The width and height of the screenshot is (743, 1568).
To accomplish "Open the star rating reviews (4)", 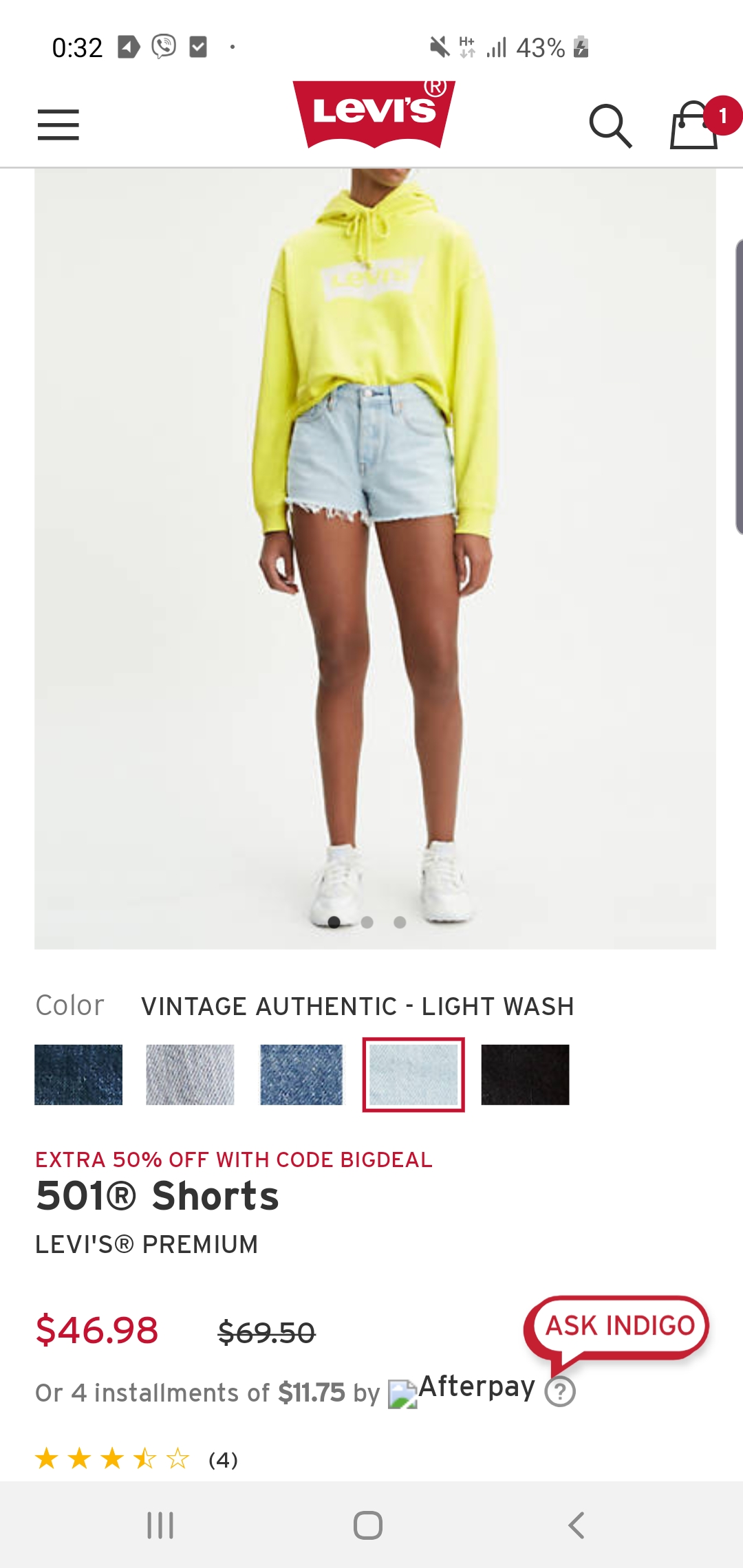I will click(136, 1458).
